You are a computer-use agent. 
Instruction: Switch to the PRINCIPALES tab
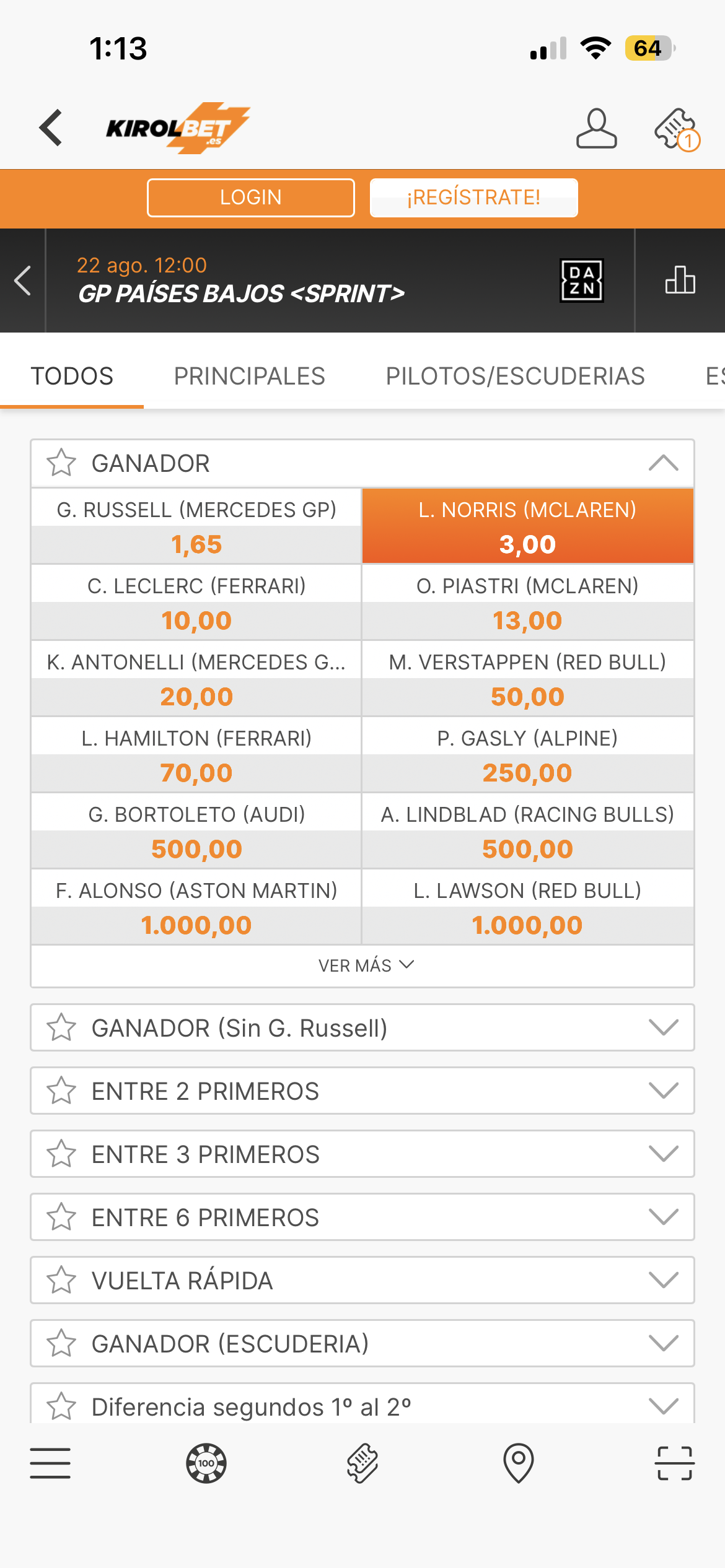[x=250, y=376]
